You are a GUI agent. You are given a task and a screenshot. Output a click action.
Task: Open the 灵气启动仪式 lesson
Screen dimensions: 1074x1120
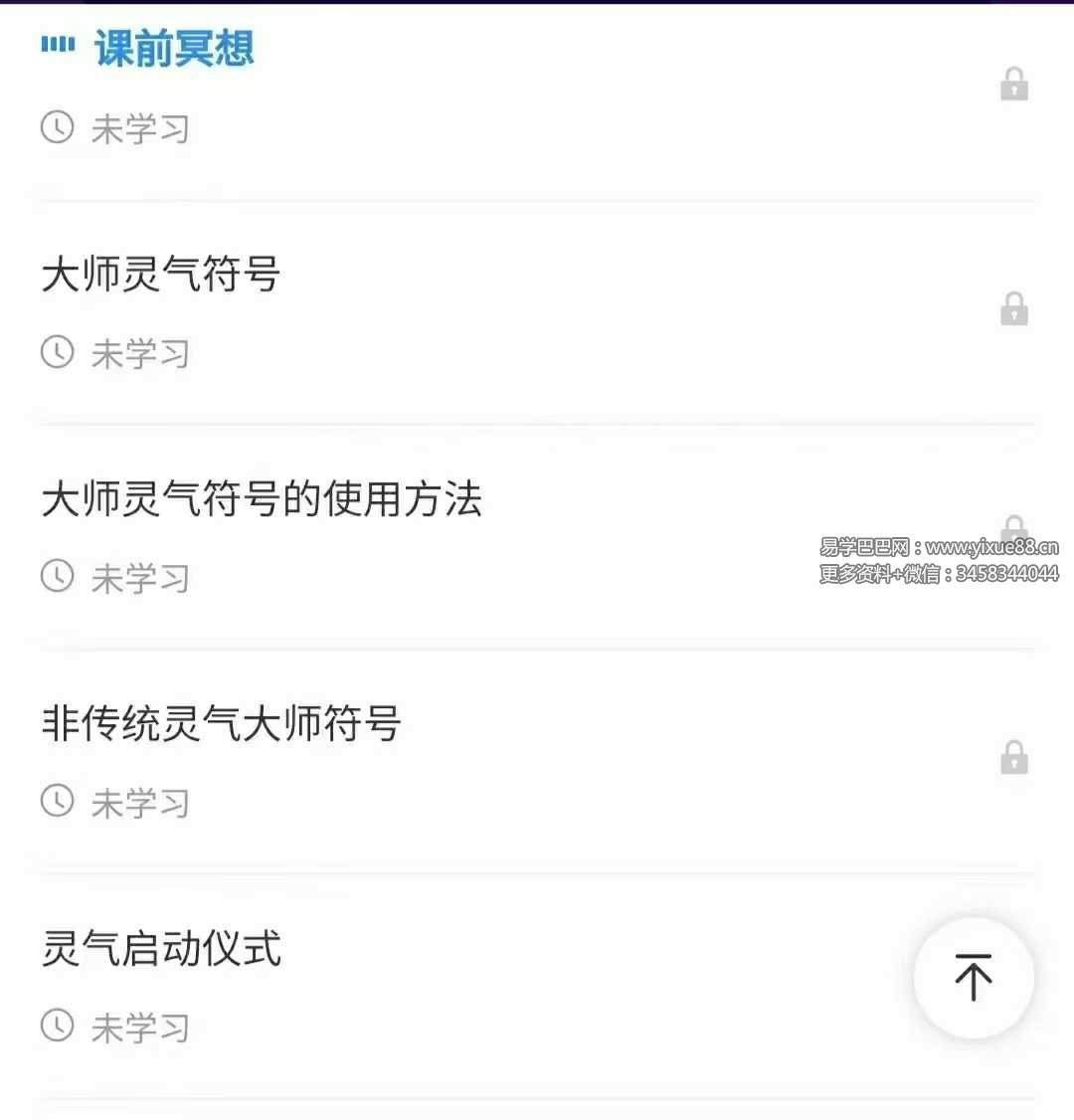pos(161,949)
